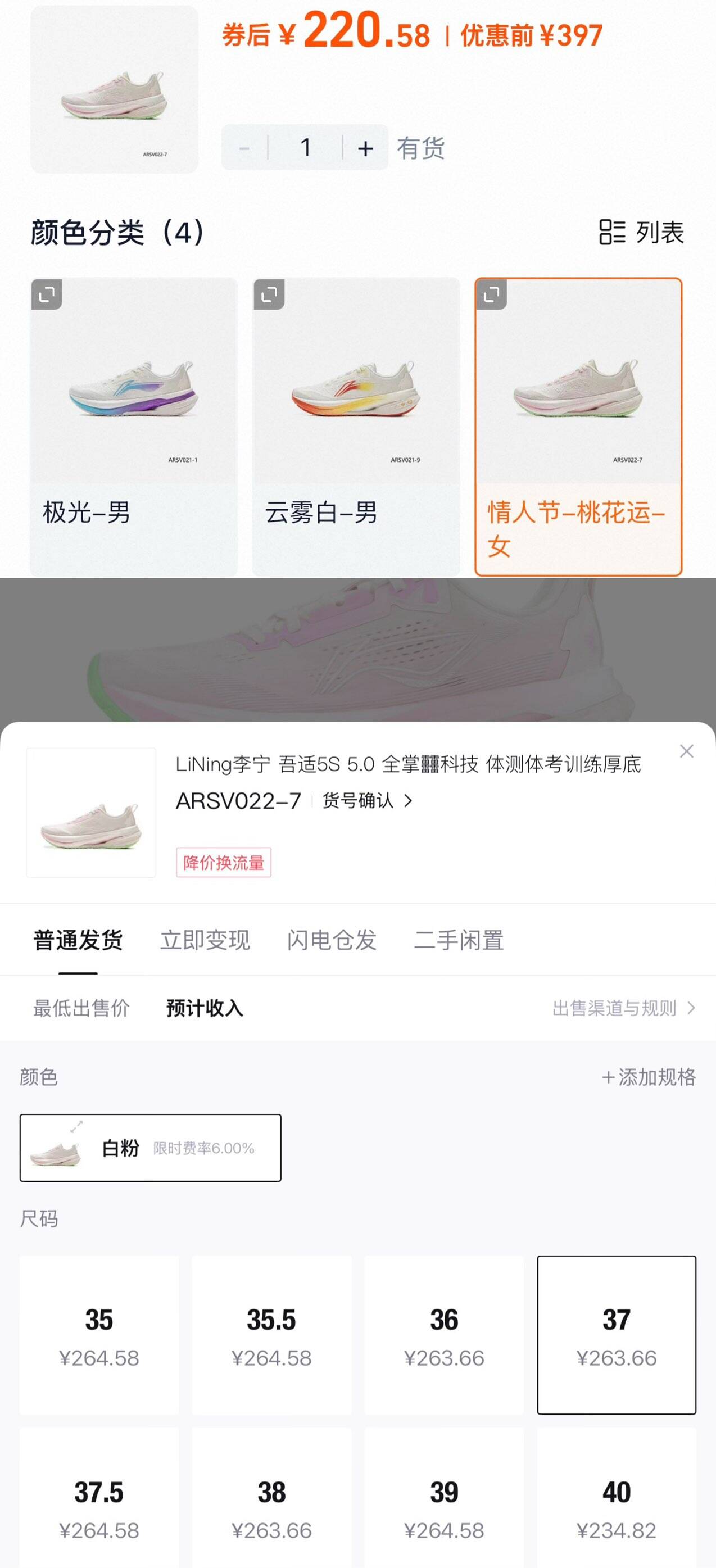Switch to the 立即变现 tab
The image size is (716, 1568).
[x=205, y=940]
